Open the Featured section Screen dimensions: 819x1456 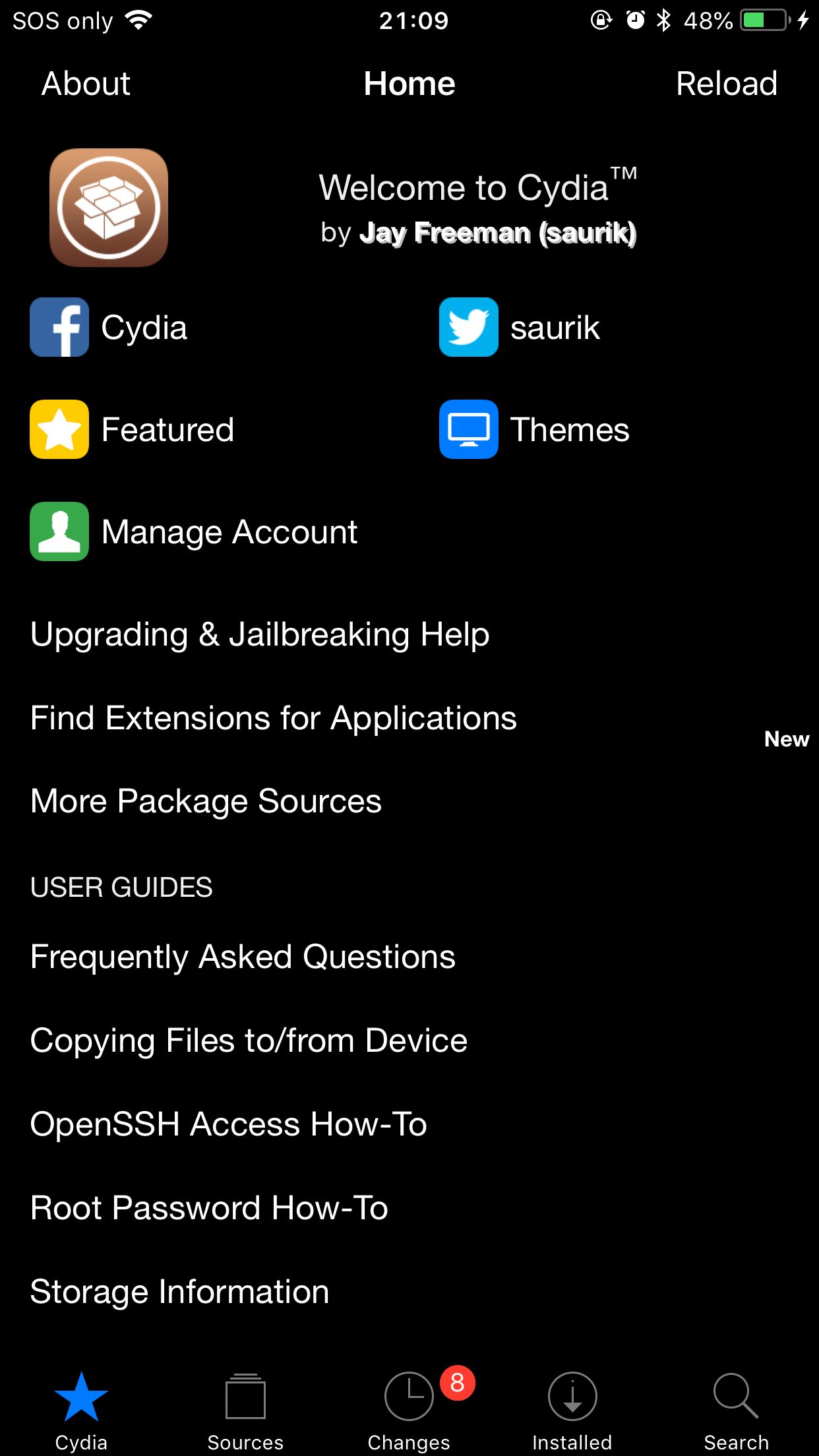click(x=132, y=429)
